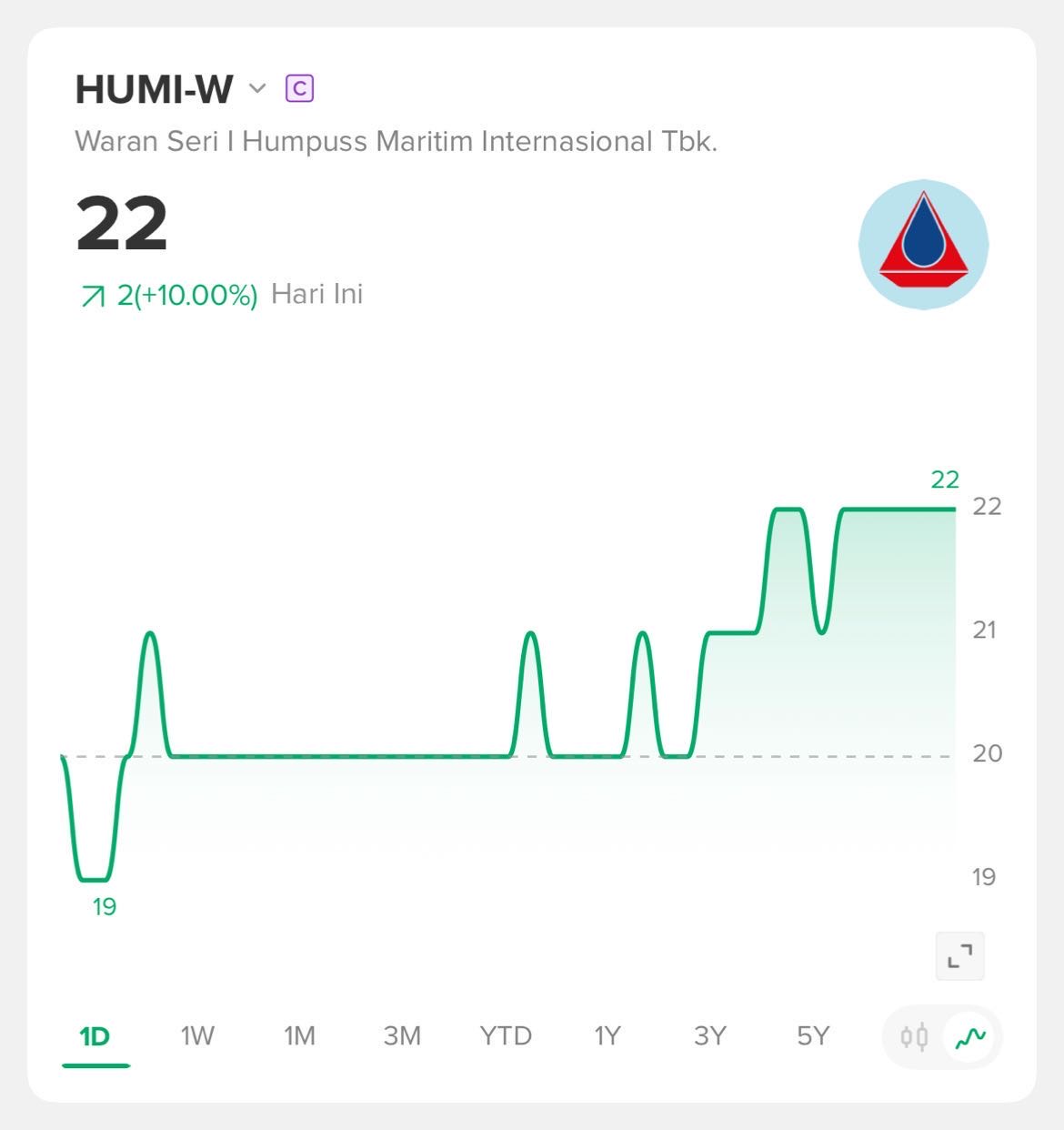
Task: Tap the purple C badge beside HUMI-W
Action: [x=299, y=89]
